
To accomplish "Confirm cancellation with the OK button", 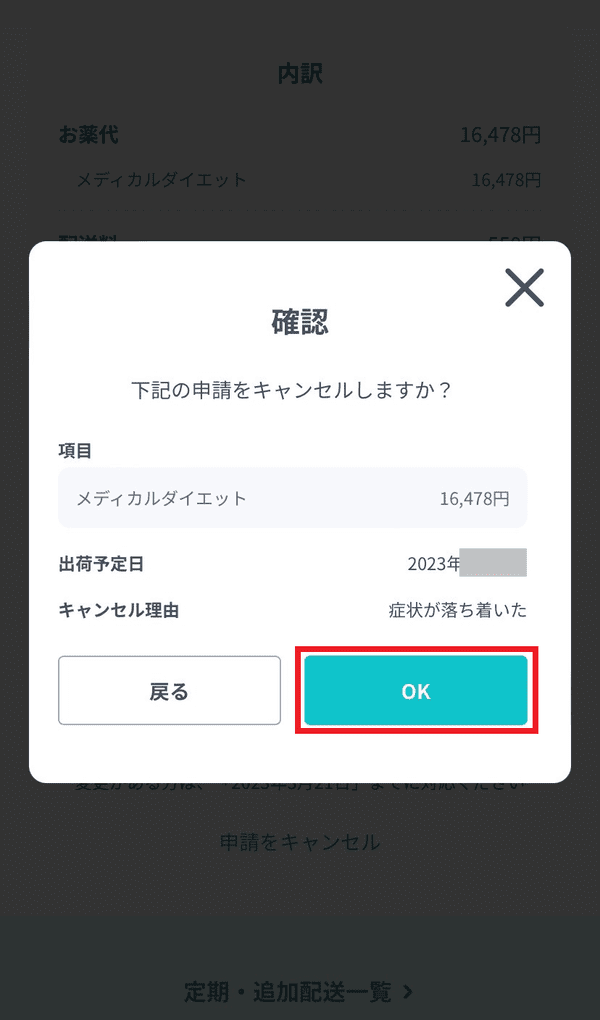I will pyautogui.click(x=416, y=691).
